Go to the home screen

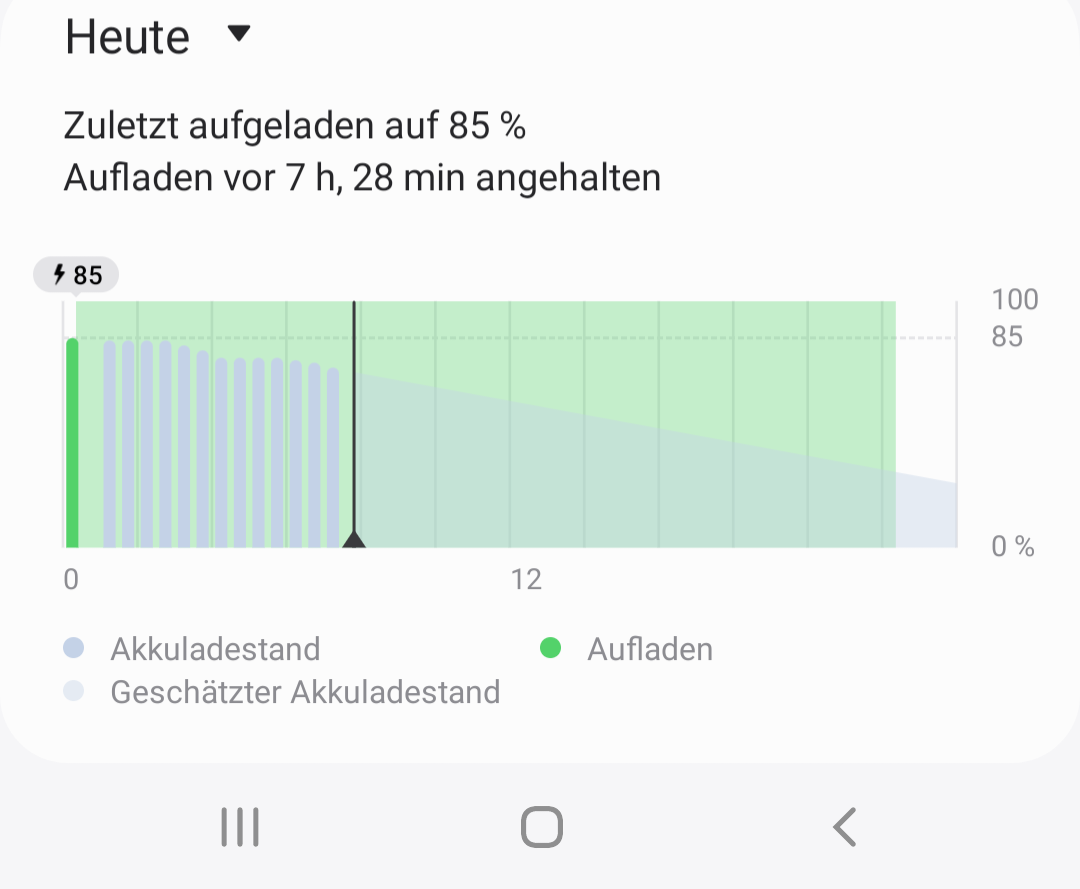[541, 828]
